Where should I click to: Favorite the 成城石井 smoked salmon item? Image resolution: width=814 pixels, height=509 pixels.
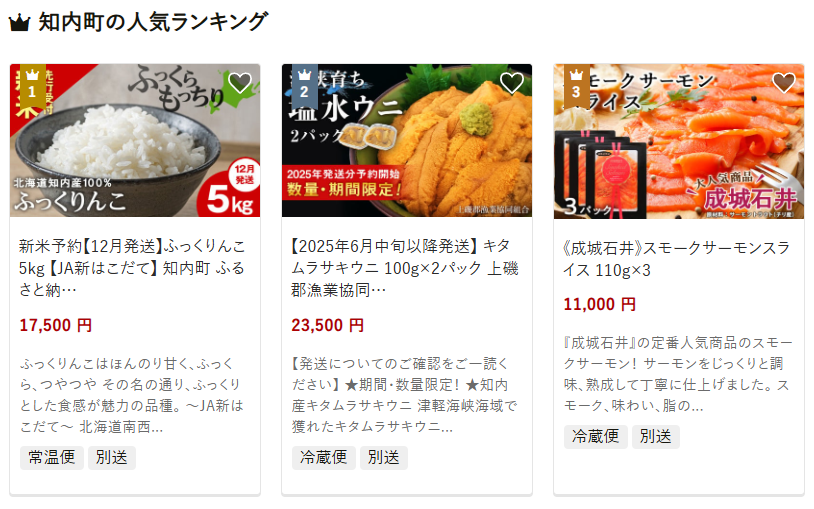point(784,83)
